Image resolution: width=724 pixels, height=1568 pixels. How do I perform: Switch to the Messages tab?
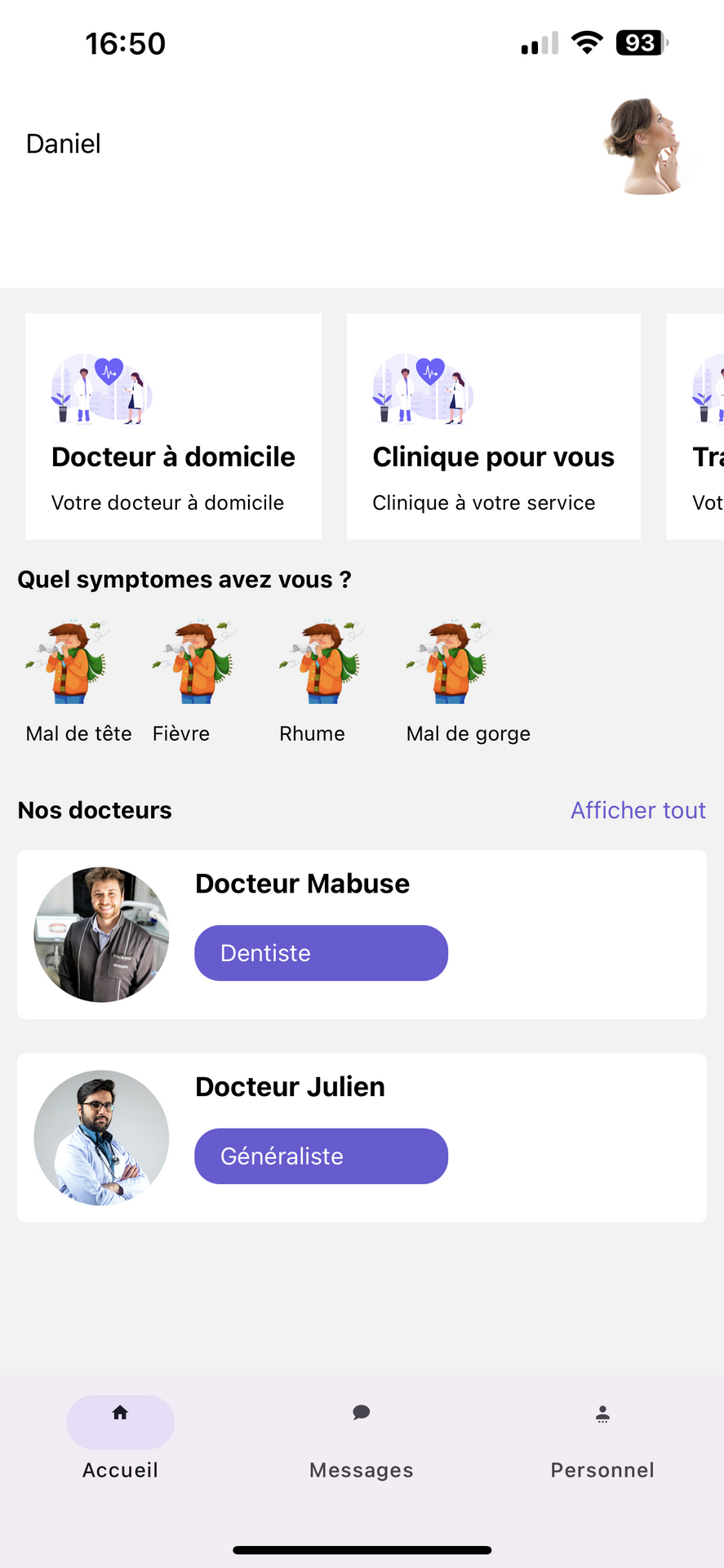tap(362, 1439)
